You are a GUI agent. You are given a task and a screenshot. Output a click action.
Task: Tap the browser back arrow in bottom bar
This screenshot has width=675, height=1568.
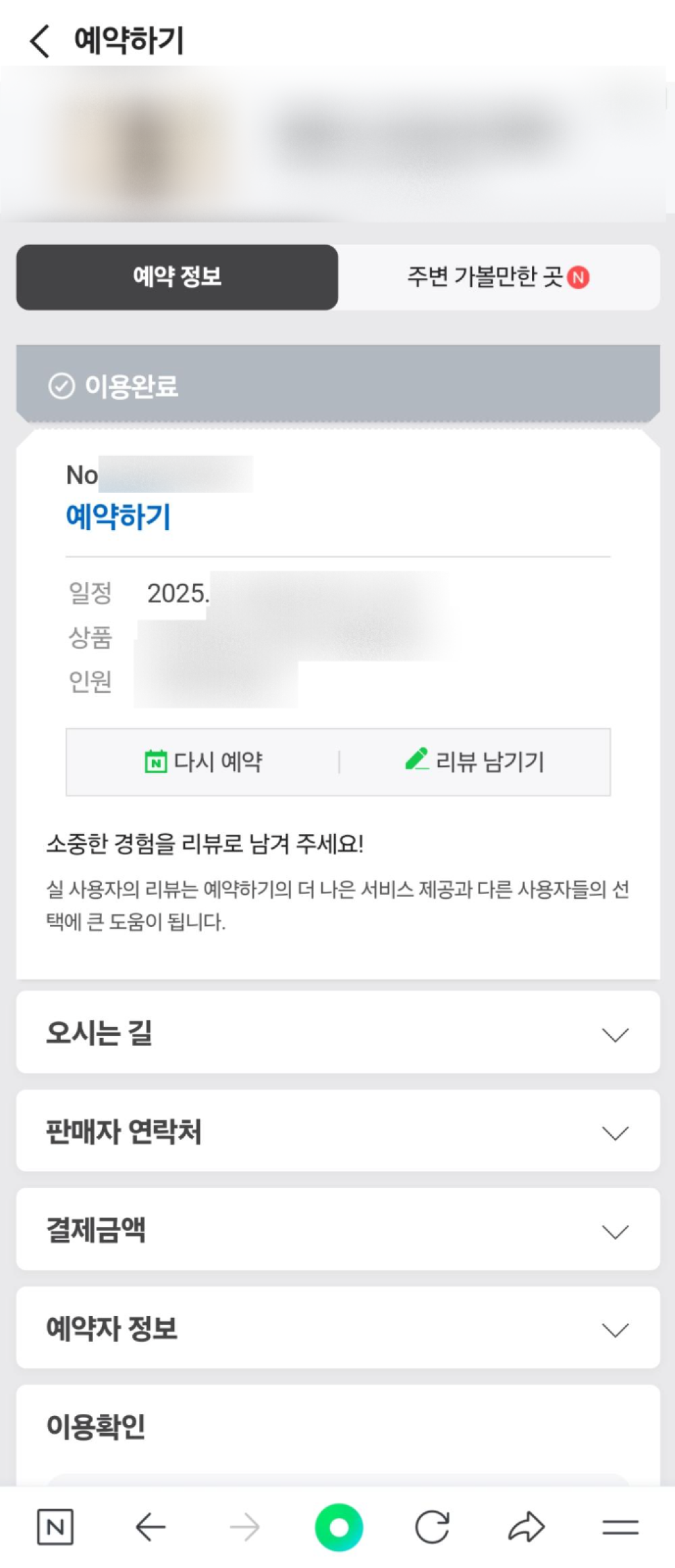[x=150, y=1527]
